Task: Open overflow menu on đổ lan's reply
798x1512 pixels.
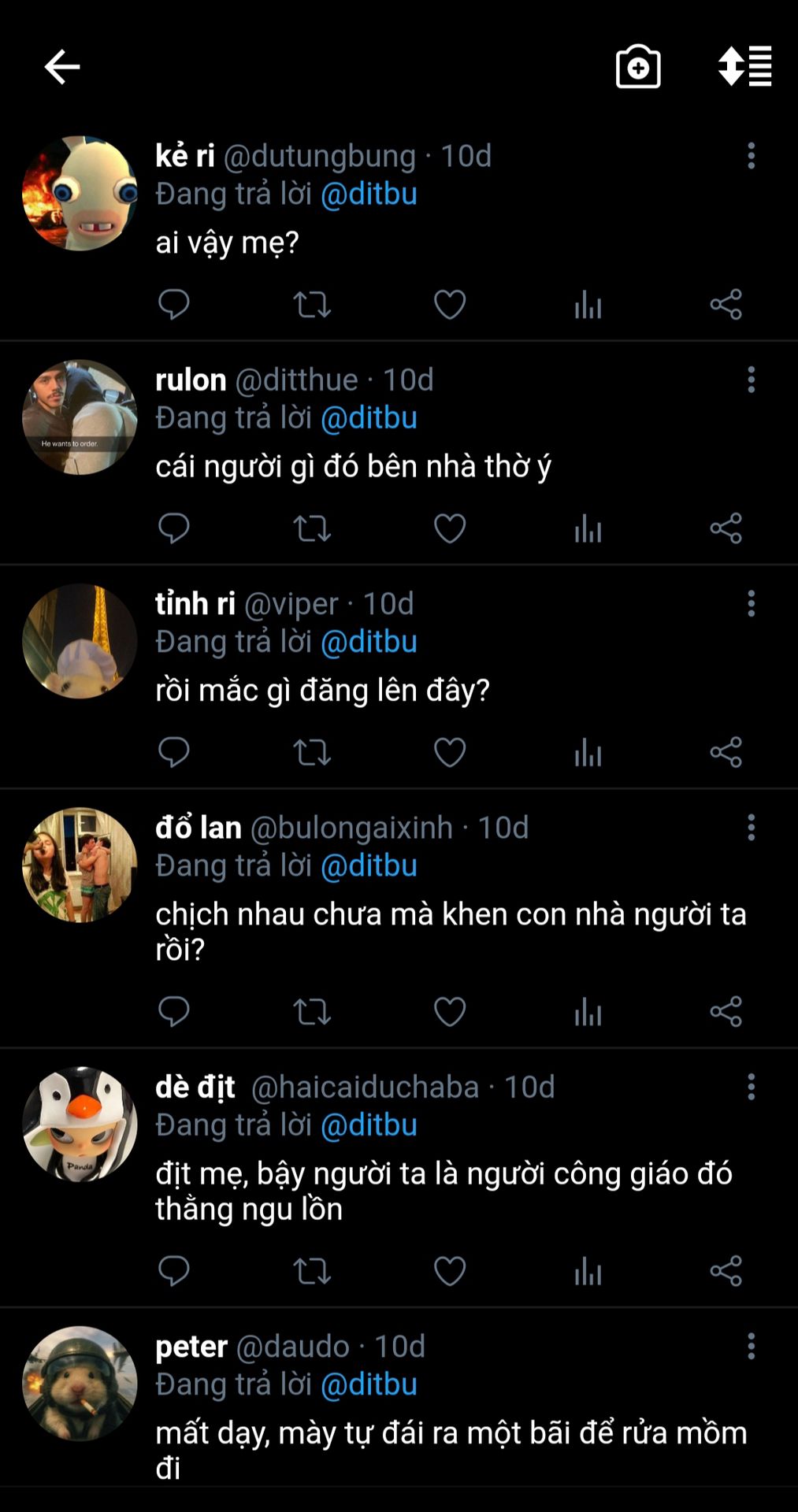Action: [751, 828]
